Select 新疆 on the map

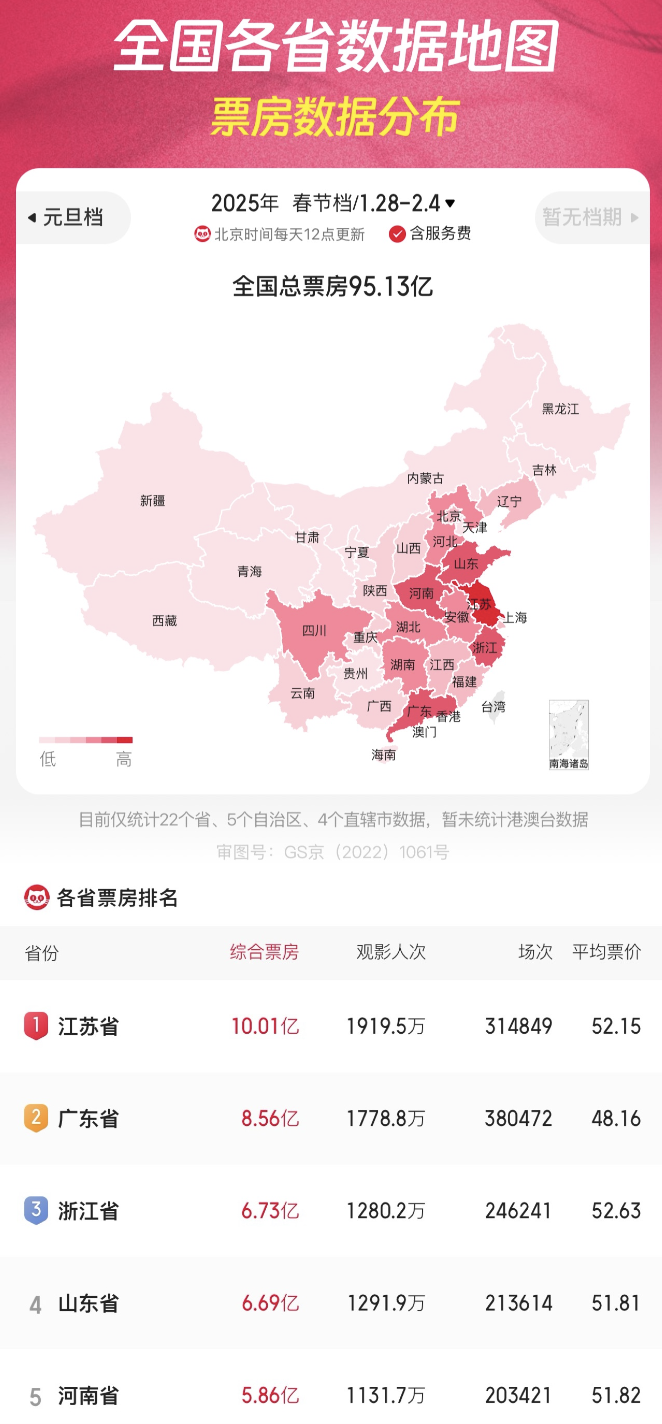tap(152, 501)
